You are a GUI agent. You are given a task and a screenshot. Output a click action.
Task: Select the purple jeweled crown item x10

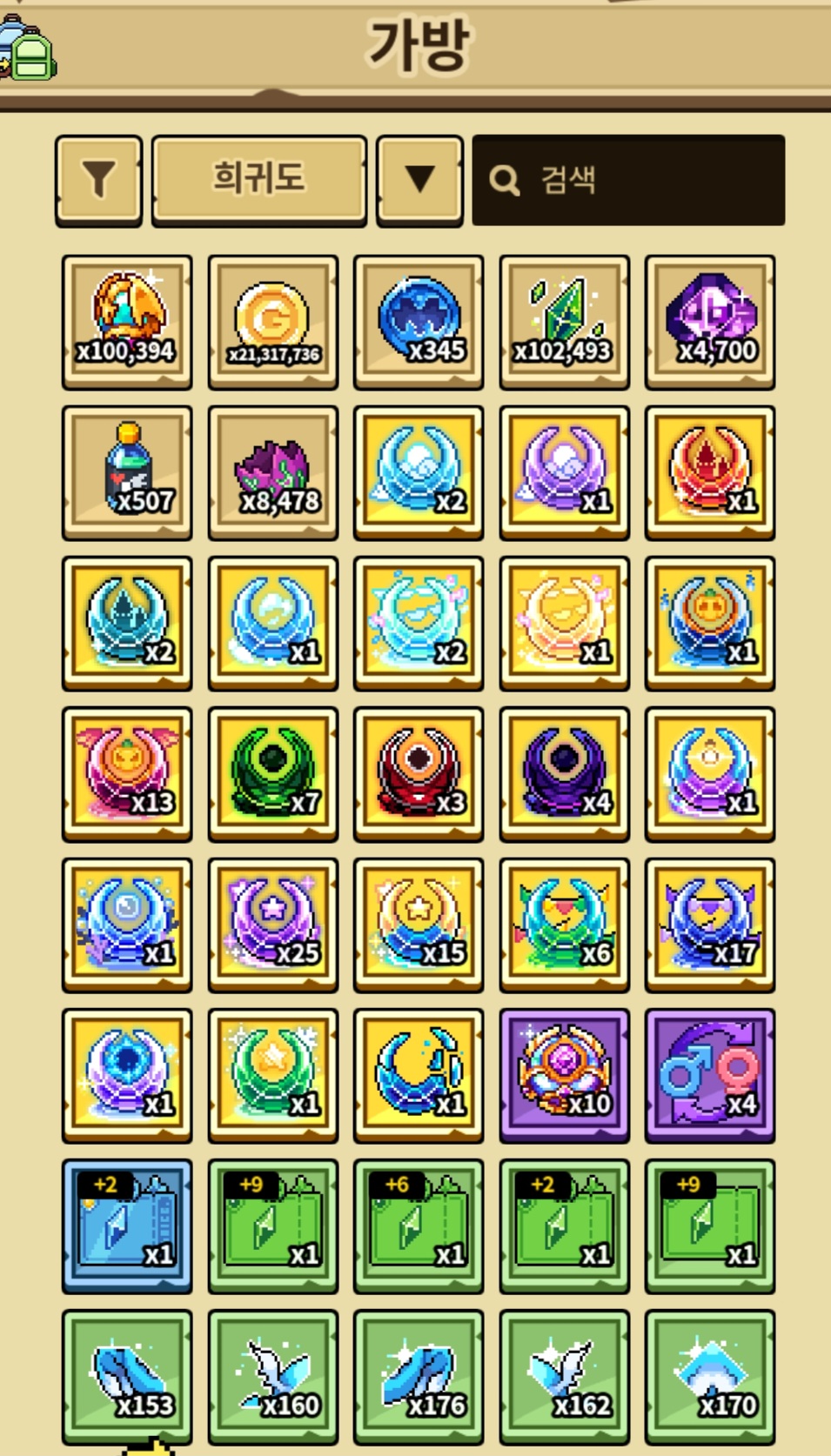[564, 1074]
